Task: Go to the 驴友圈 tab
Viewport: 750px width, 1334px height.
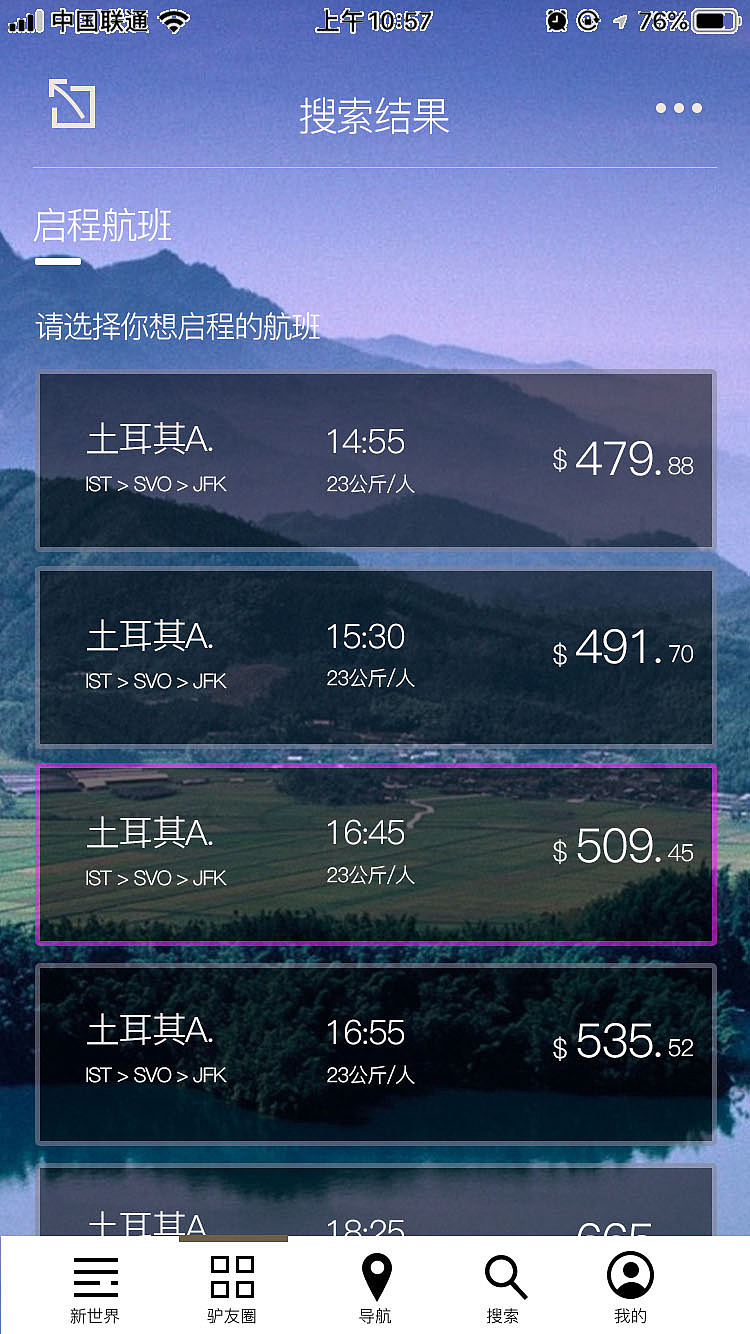Action: tap(232, 1289)
